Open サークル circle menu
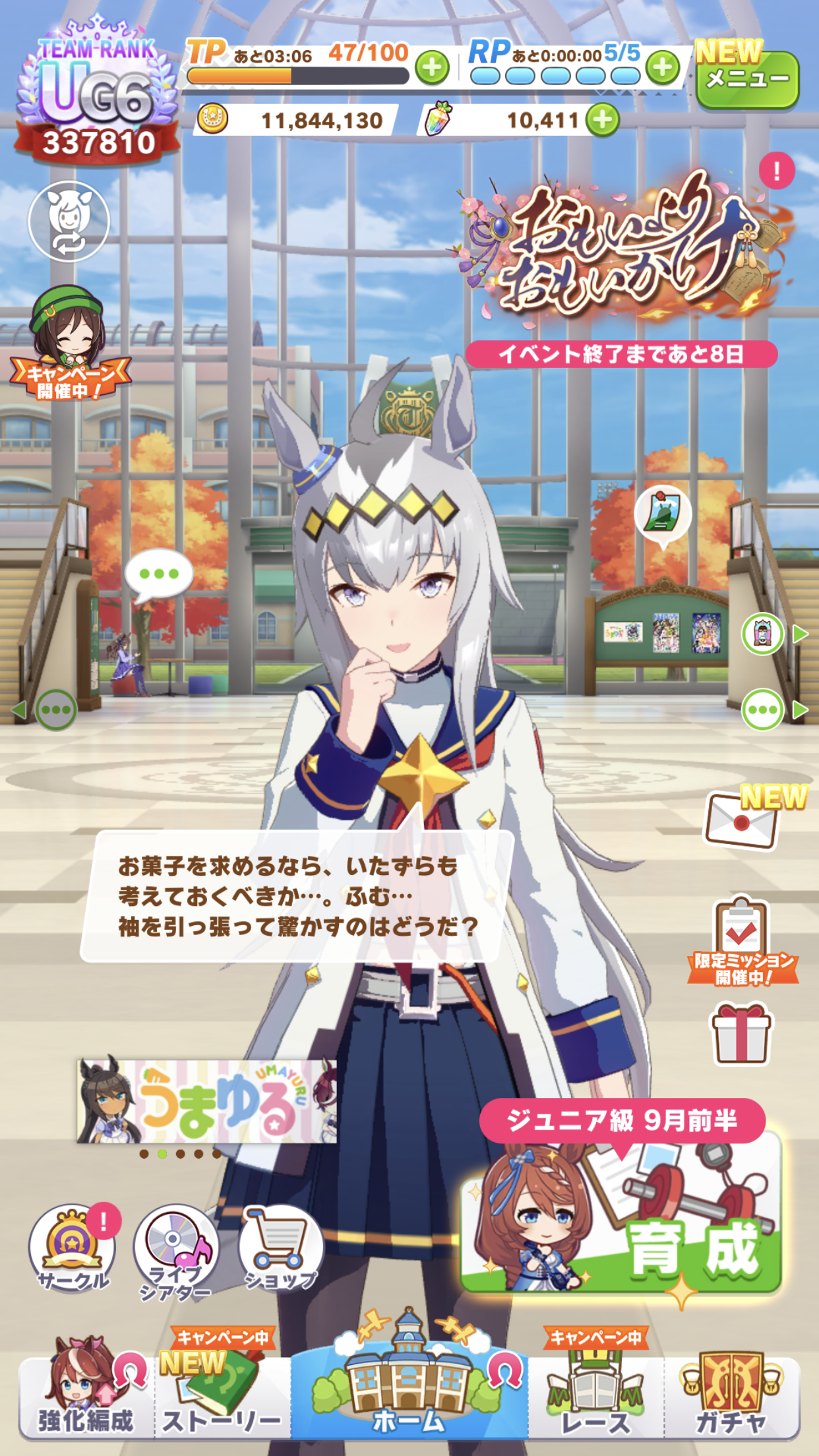This screenshot has height=1456, width=819. click(73, 1248)
